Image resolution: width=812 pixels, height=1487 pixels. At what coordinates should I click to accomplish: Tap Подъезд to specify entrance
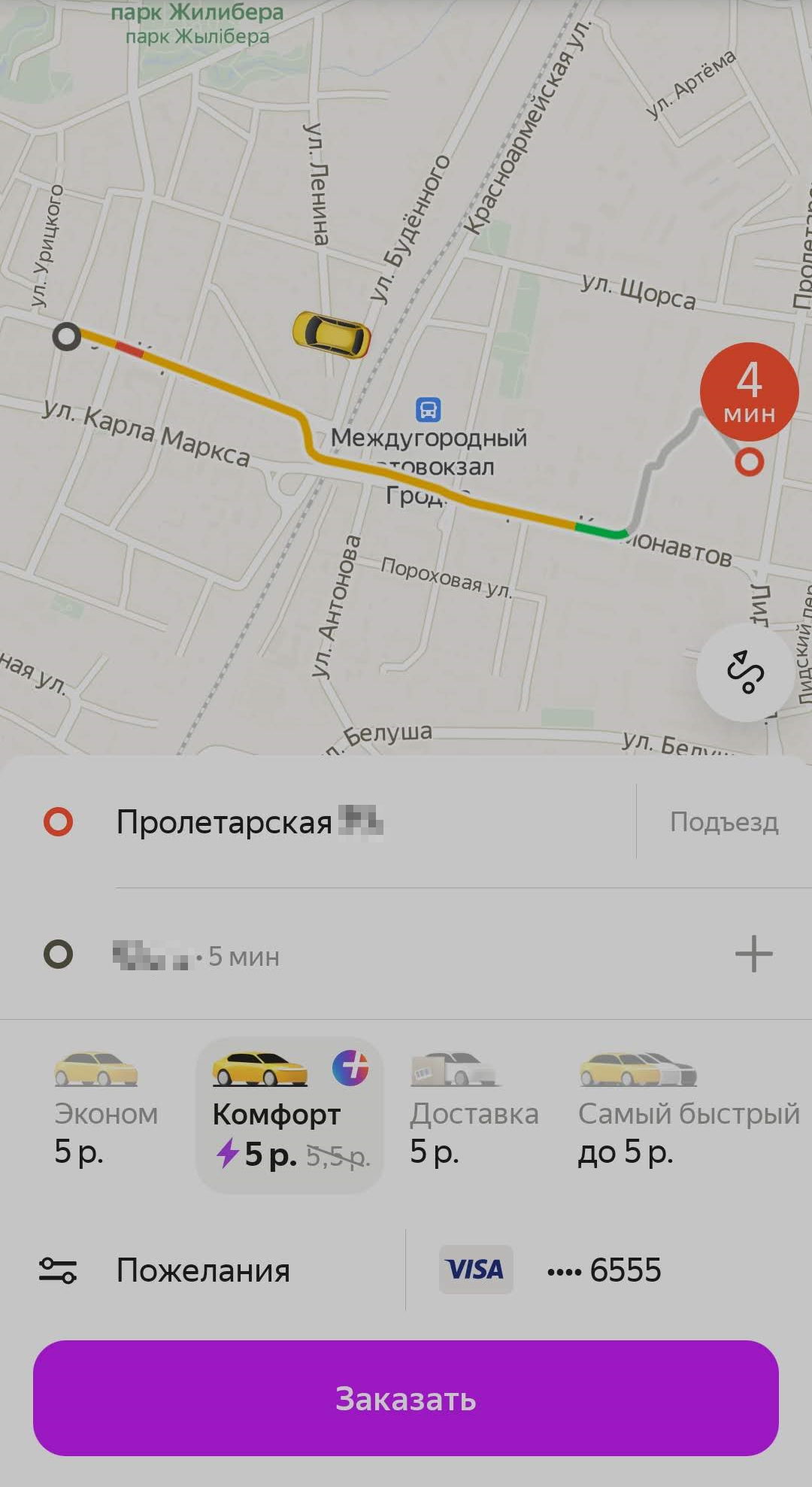[x=723, y=821]
